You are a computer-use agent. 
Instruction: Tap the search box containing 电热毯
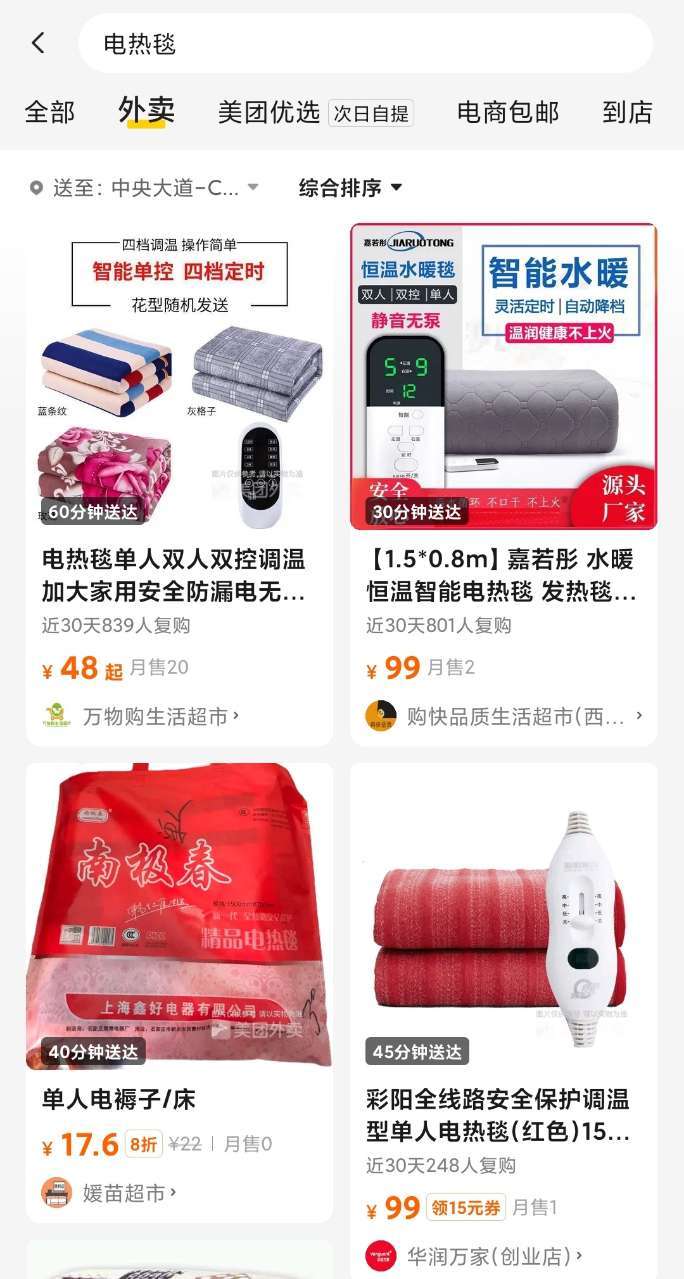pos(365,43)
